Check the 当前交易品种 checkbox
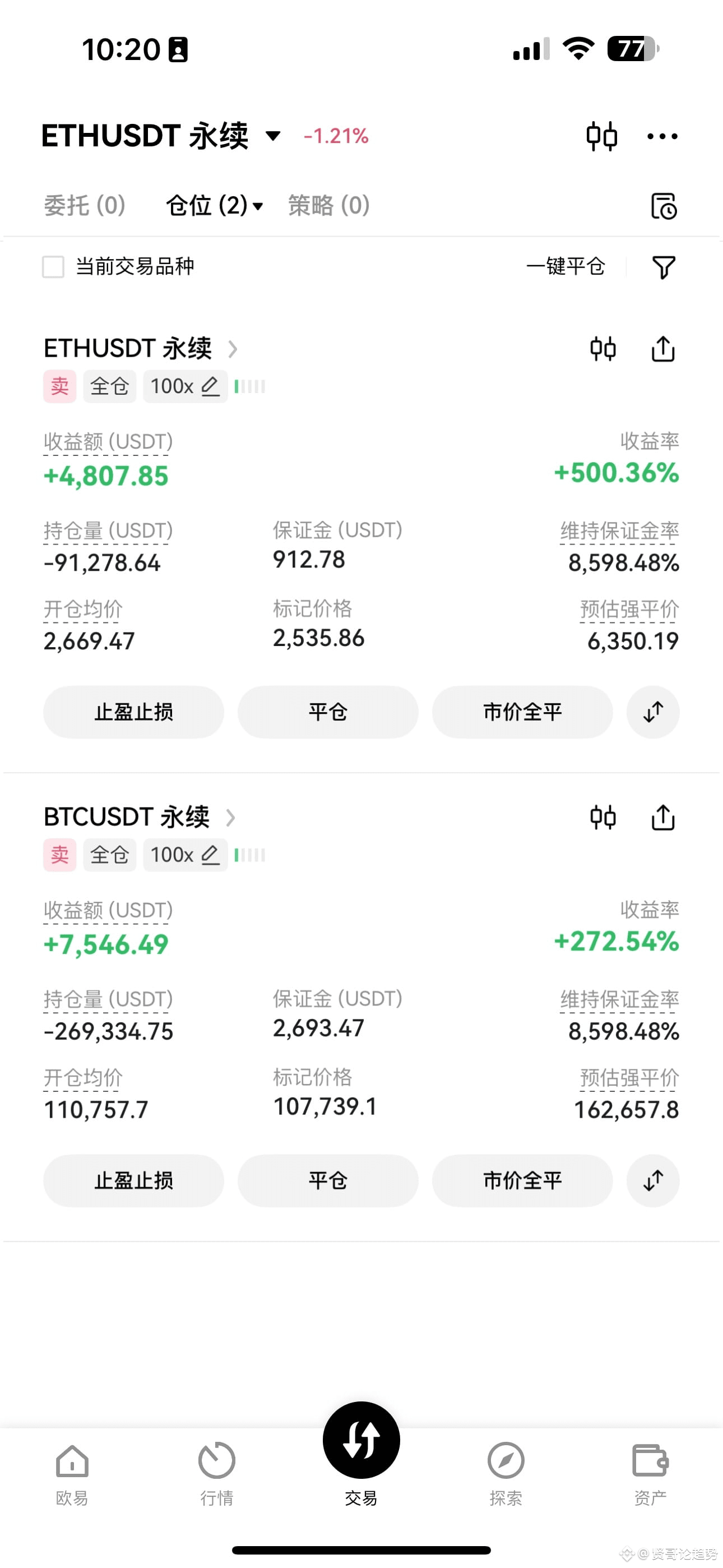Image resolution: width=723 pixels, height=1568 pixels. [x=53, y=266]
